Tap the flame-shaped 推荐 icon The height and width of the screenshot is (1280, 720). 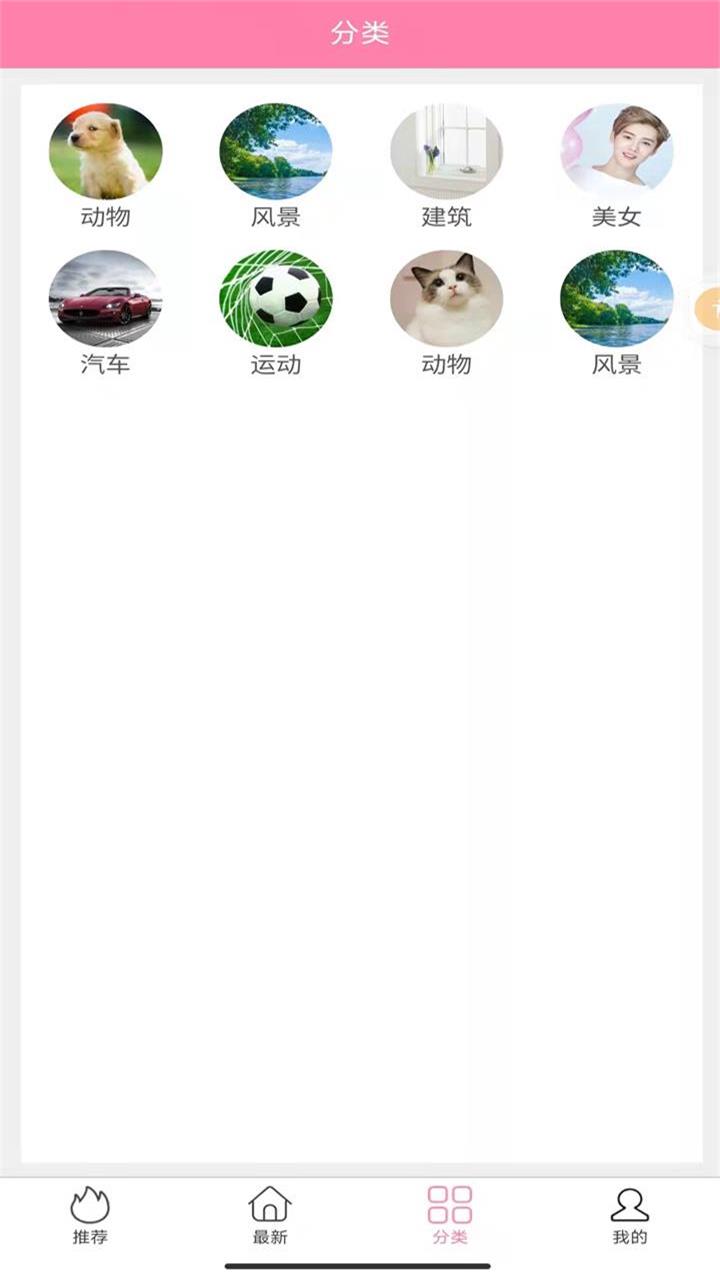pos(88,1202)
